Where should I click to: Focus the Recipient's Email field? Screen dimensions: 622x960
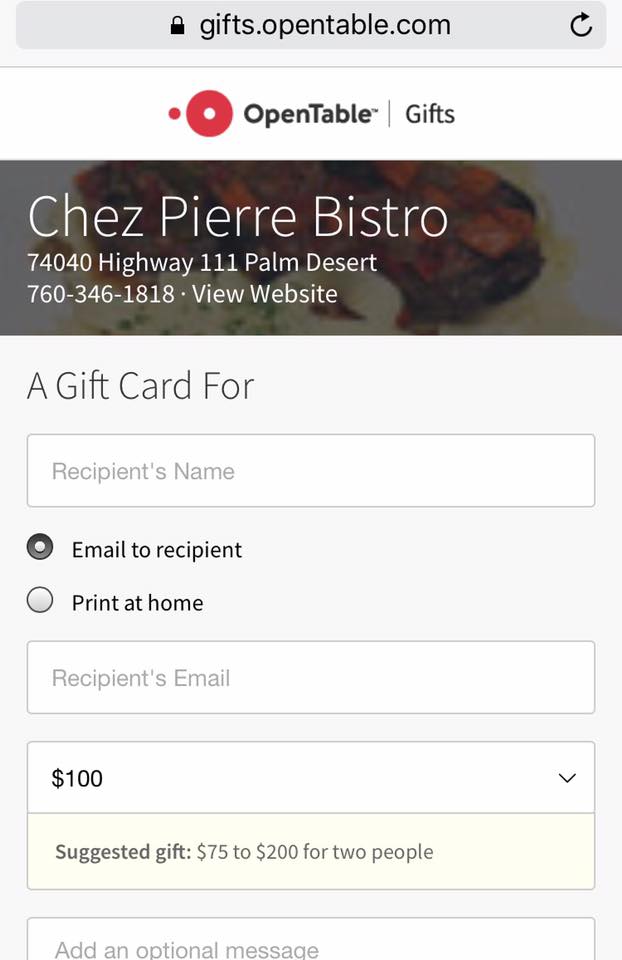(310, 678)
